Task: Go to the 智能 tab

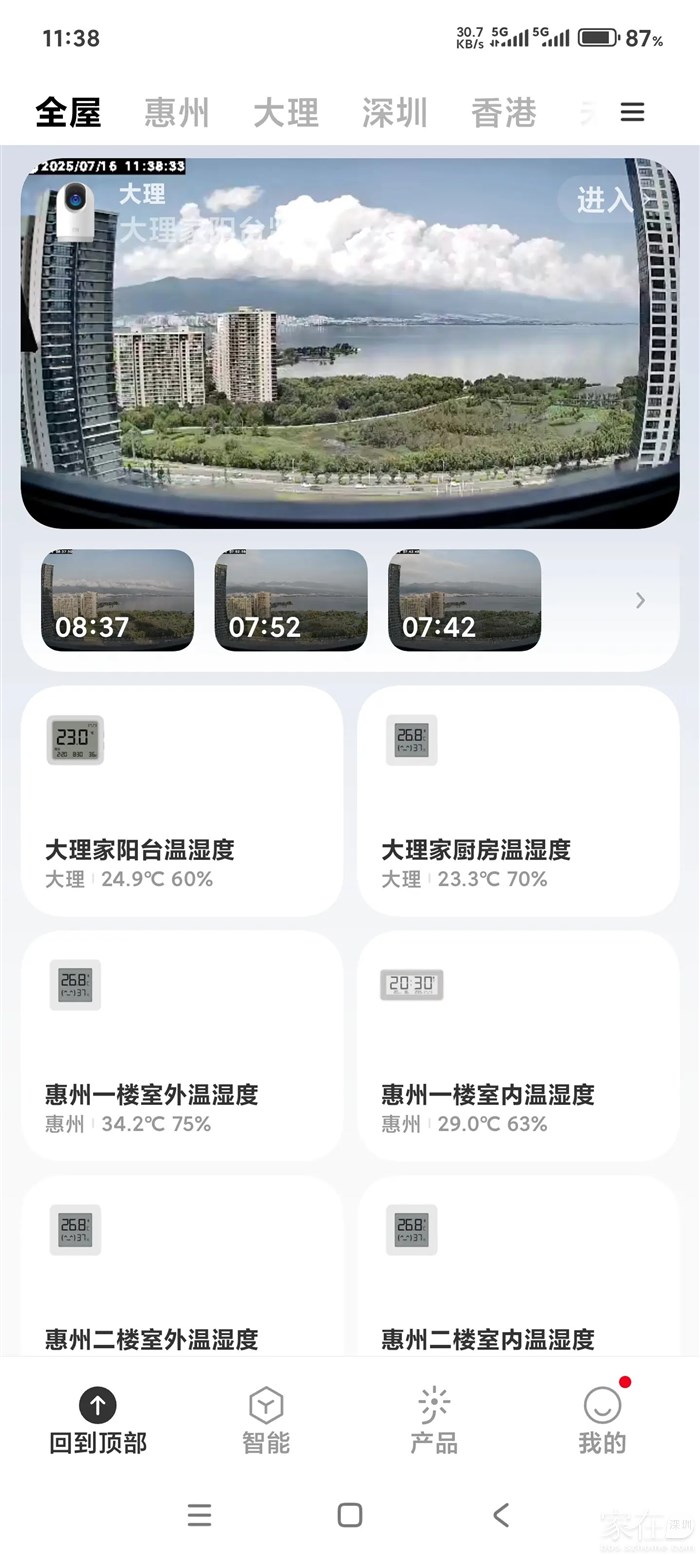Action: tap(266, 1420)
